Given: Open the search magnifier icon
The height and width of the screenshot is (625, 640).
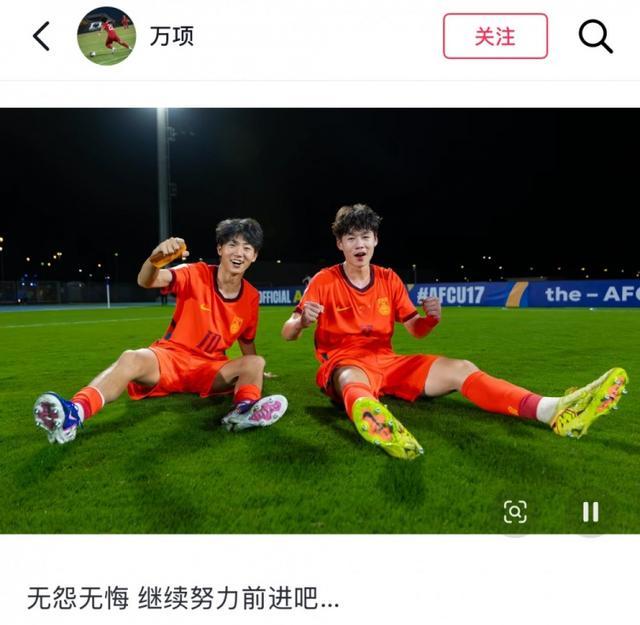Looking at the screenshot, I should [x=596, y=36].
